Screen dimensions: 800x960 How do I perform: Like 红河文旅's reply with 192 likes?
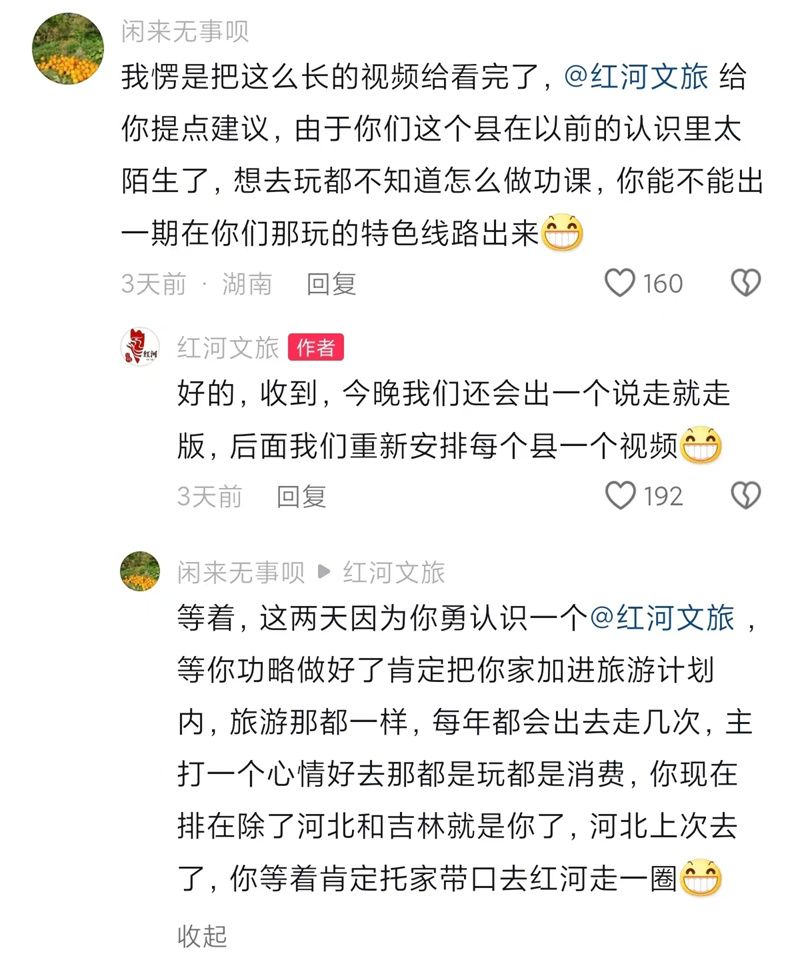click(x=621, y=495)
